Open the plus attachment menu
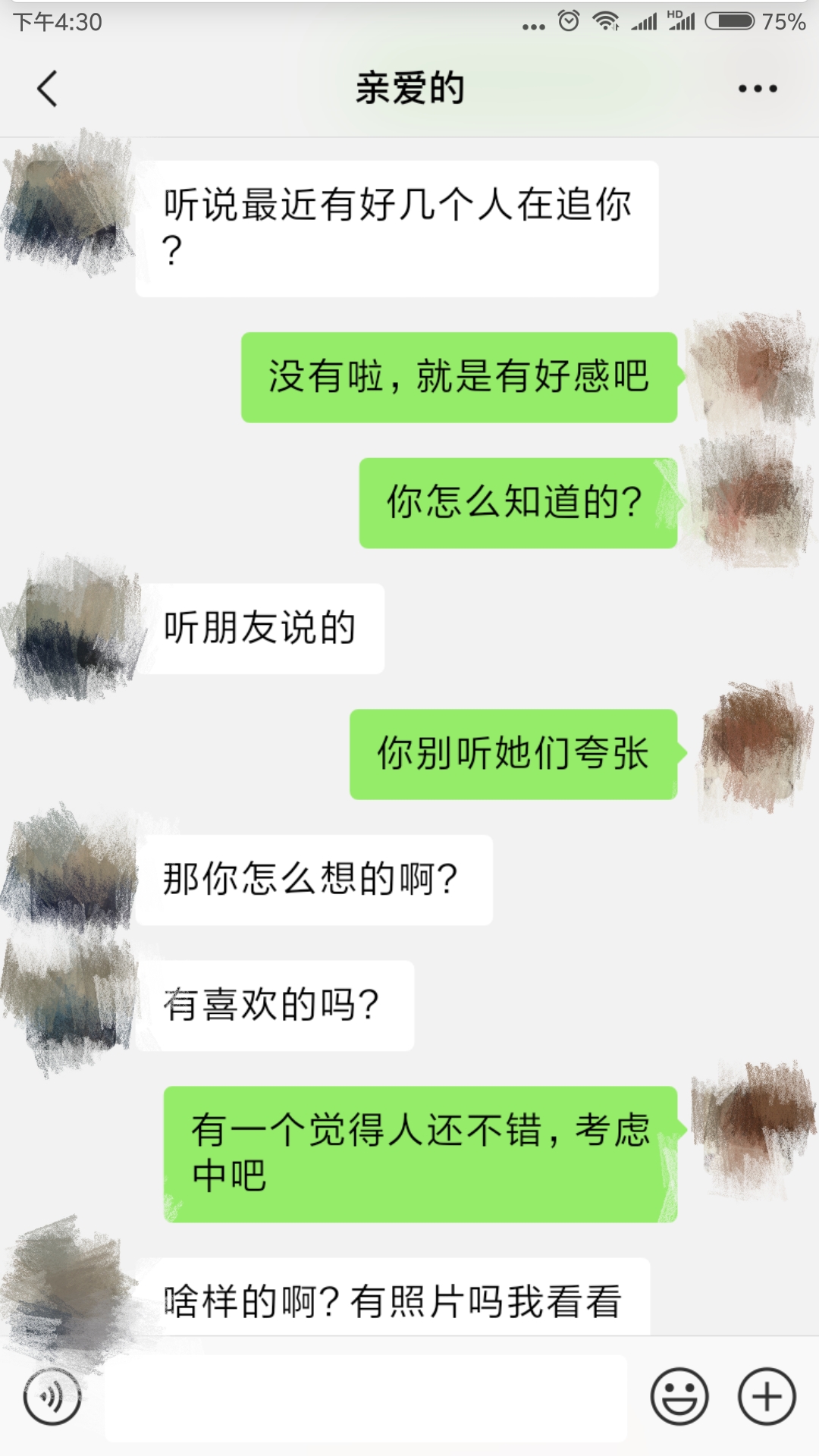The width and height of the screenshot is (819, 1456). tap(767, 1396)
